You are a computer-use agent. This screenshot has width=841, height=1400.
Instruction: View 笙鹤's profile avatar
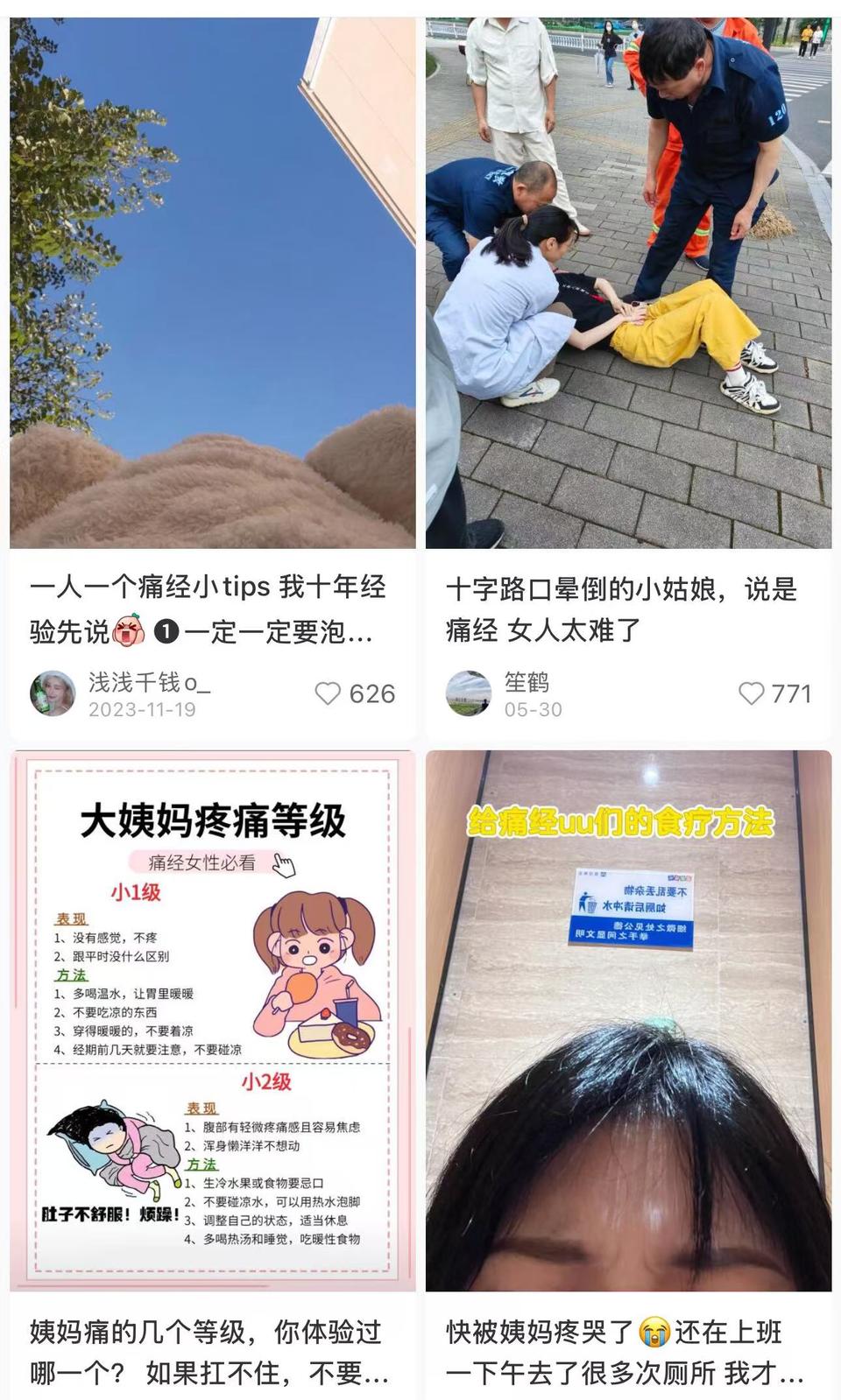pos(468,694)
